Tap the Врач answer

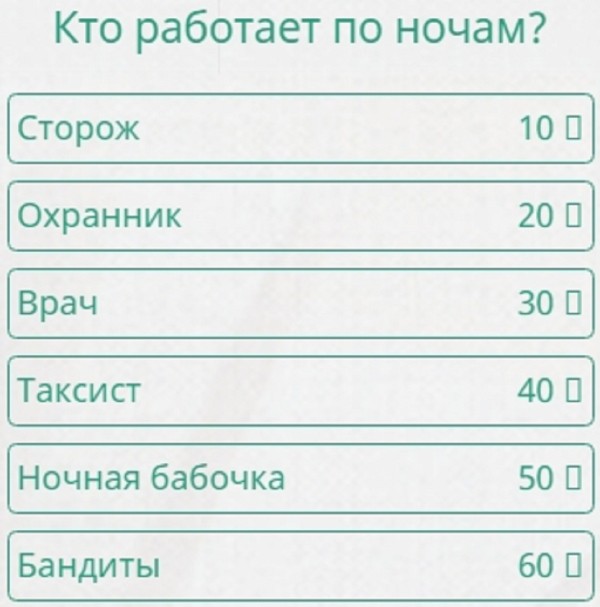tap(300, 303)
